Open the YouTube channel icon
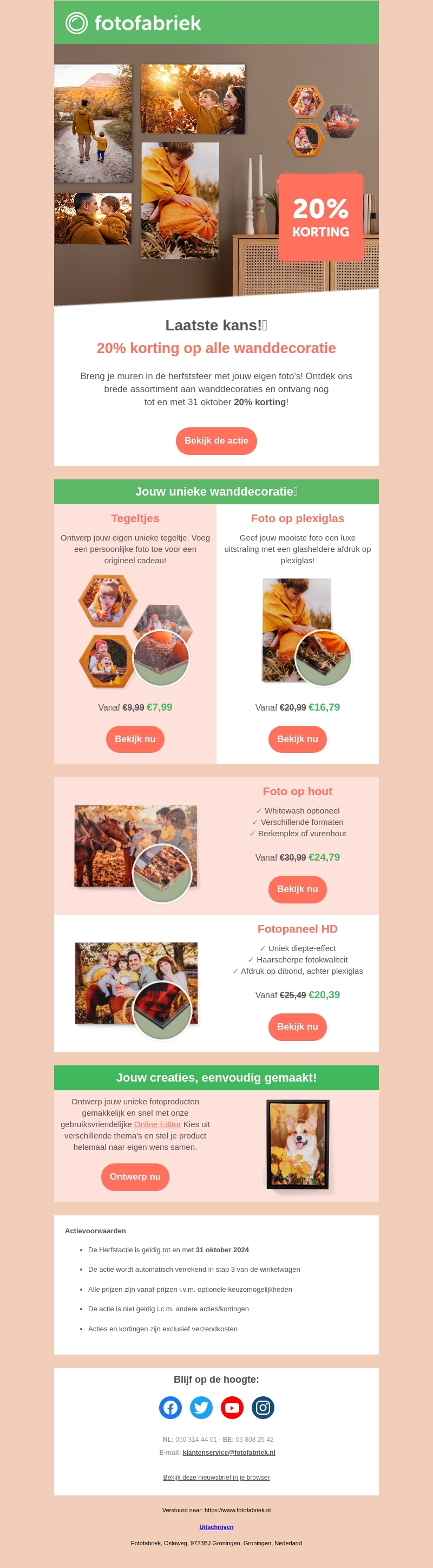The width and height of the screenshot is (433, 1568). point(232,1408)
